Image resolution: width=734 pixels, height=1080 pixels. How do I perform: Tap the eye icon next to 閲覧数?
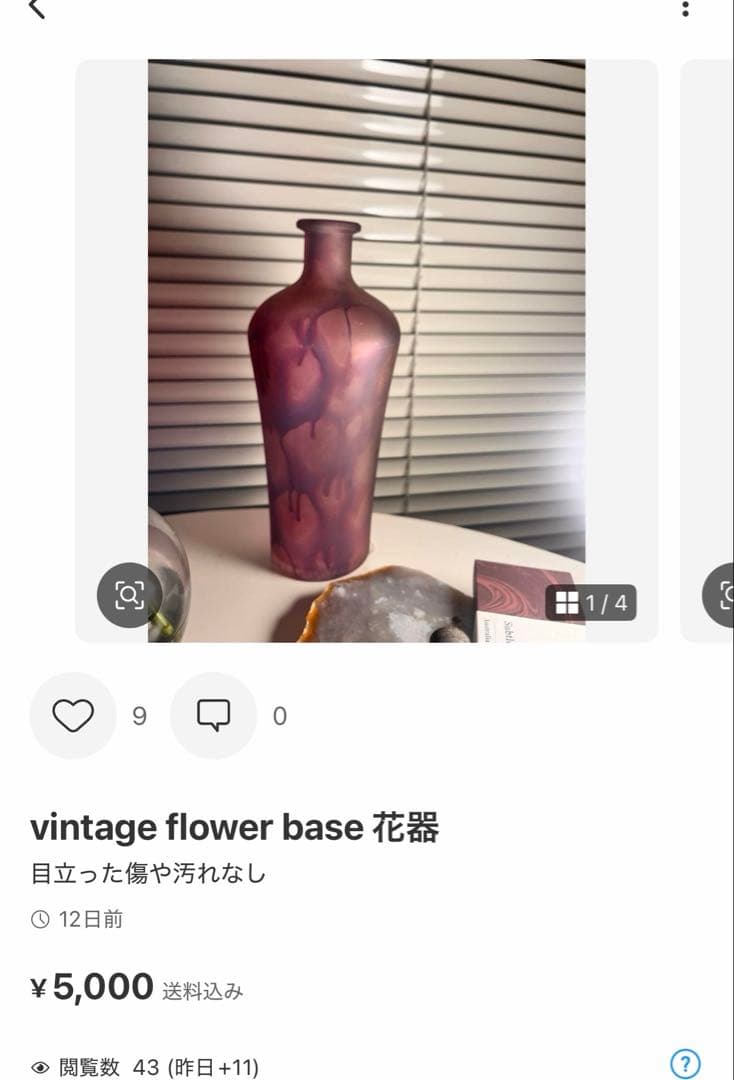point(39,1068)
